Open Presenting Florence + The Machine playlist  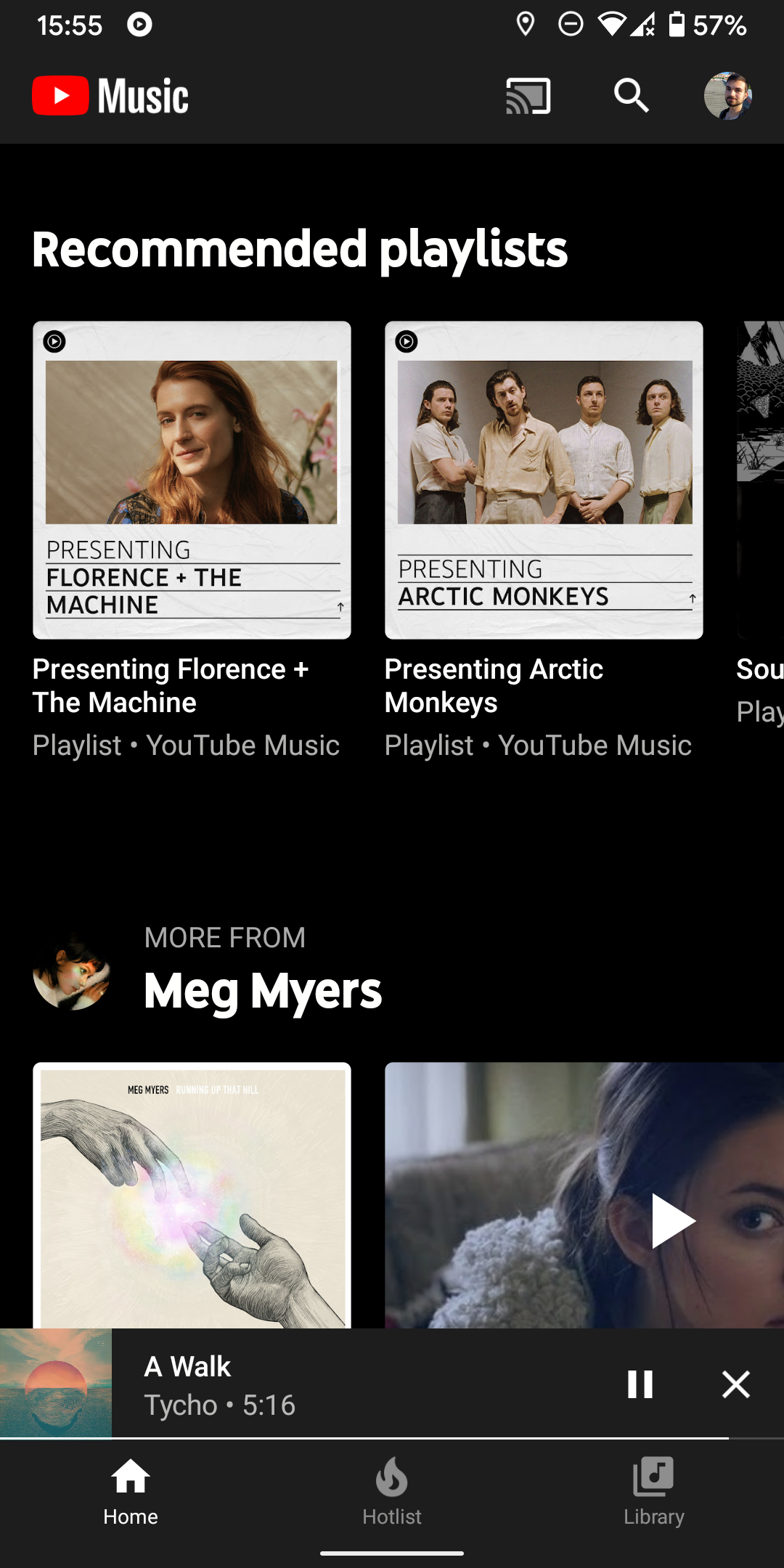[192, 479]
